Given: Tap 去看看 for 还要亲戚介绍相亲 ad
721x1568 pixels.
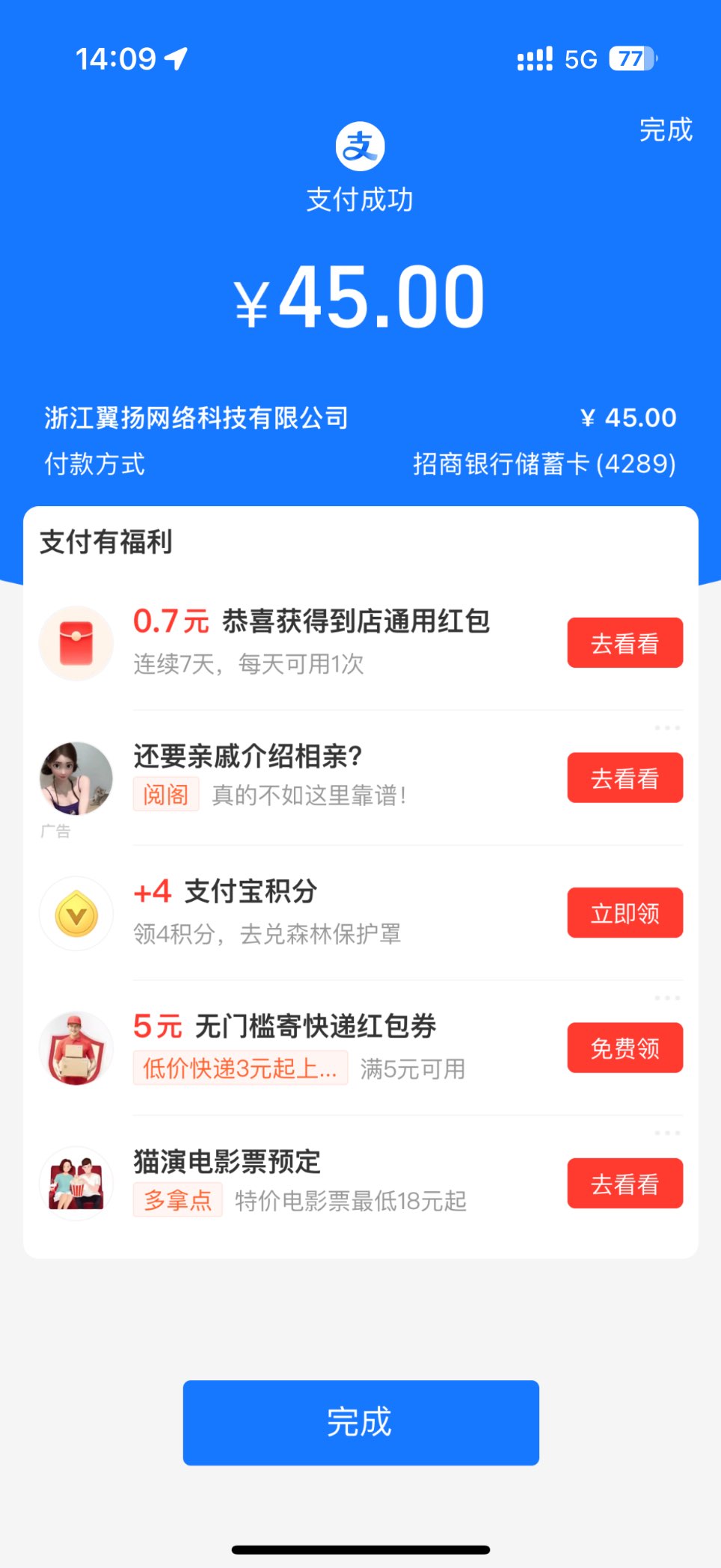Looking at the screenshot, I should pyautogui.click(x=625, y=778).
